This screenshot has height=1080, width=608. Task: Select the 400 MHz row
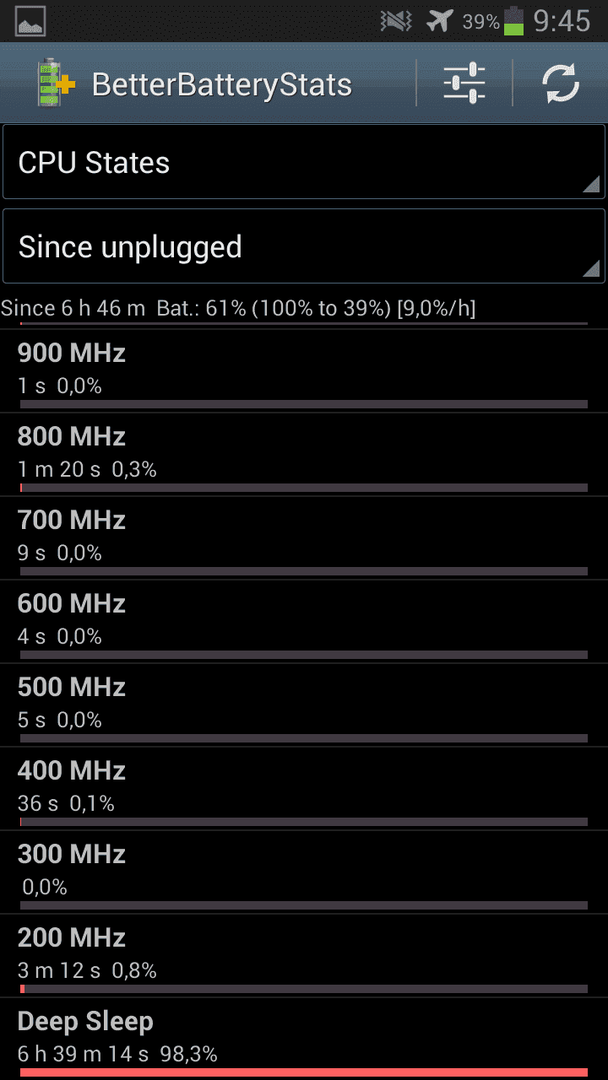point(304,788)
